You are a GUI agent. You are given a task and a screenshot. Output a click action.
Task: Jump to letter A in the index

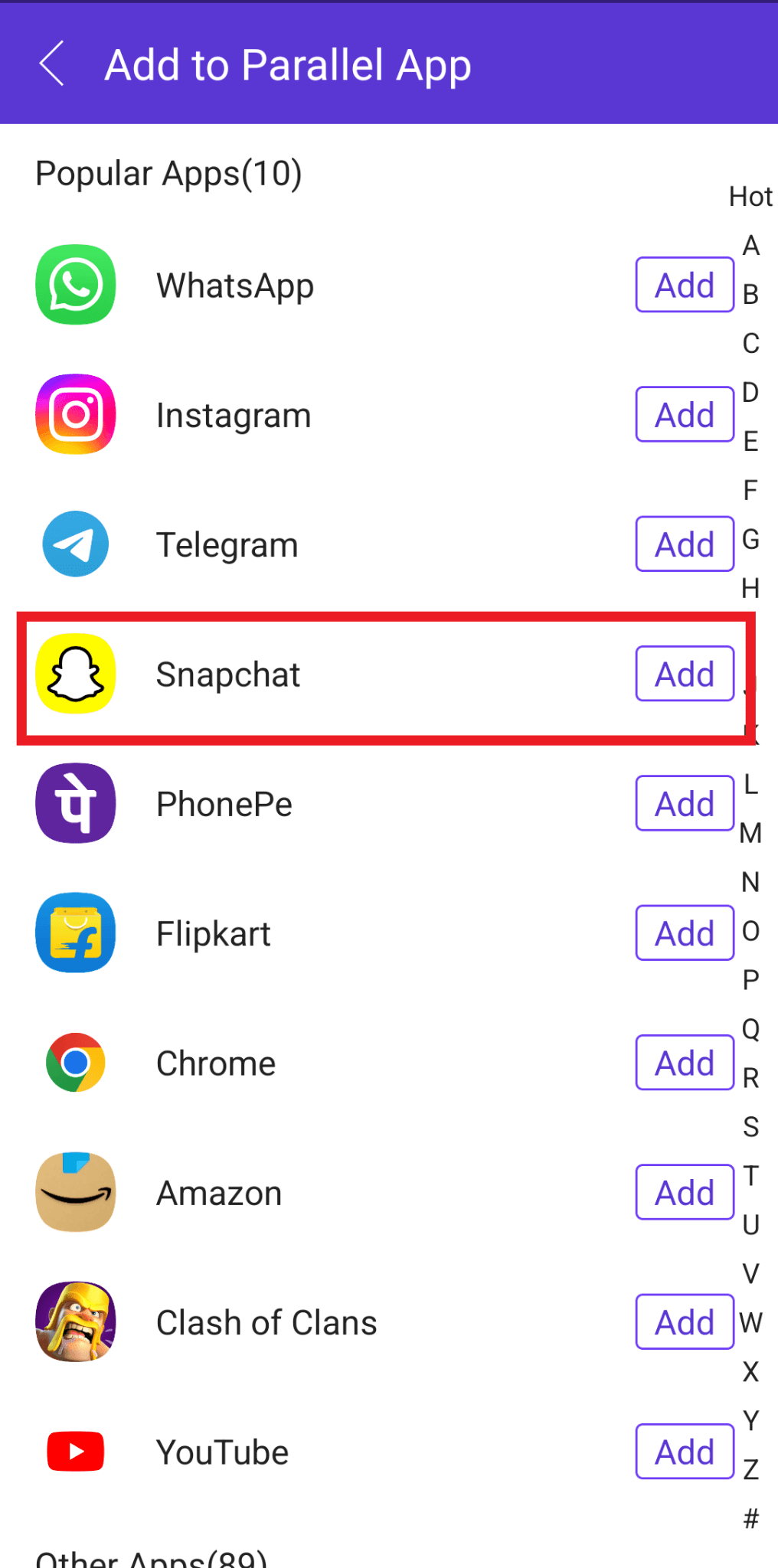751,247
